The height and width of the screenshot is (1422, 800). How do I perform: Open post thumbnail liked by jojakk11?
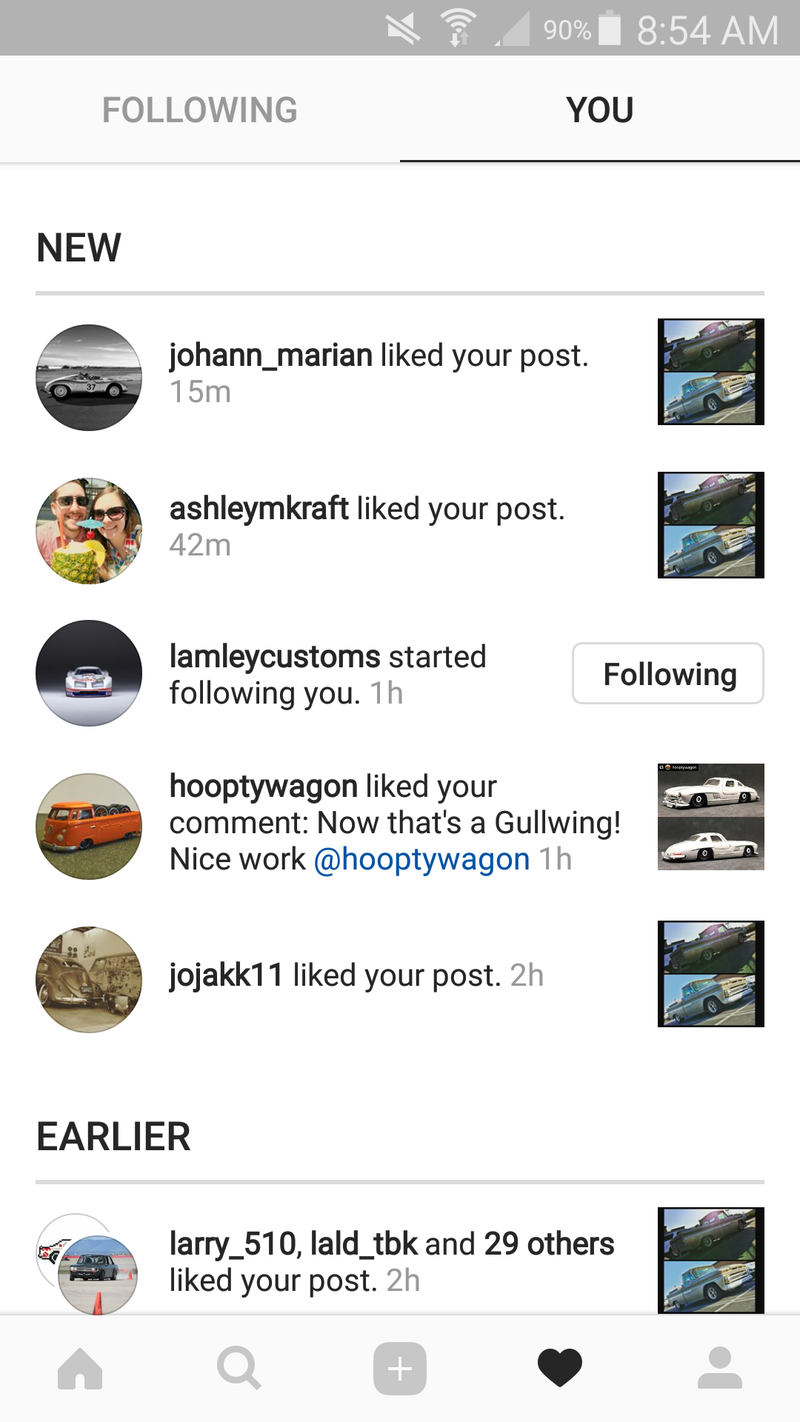point(711,973)
